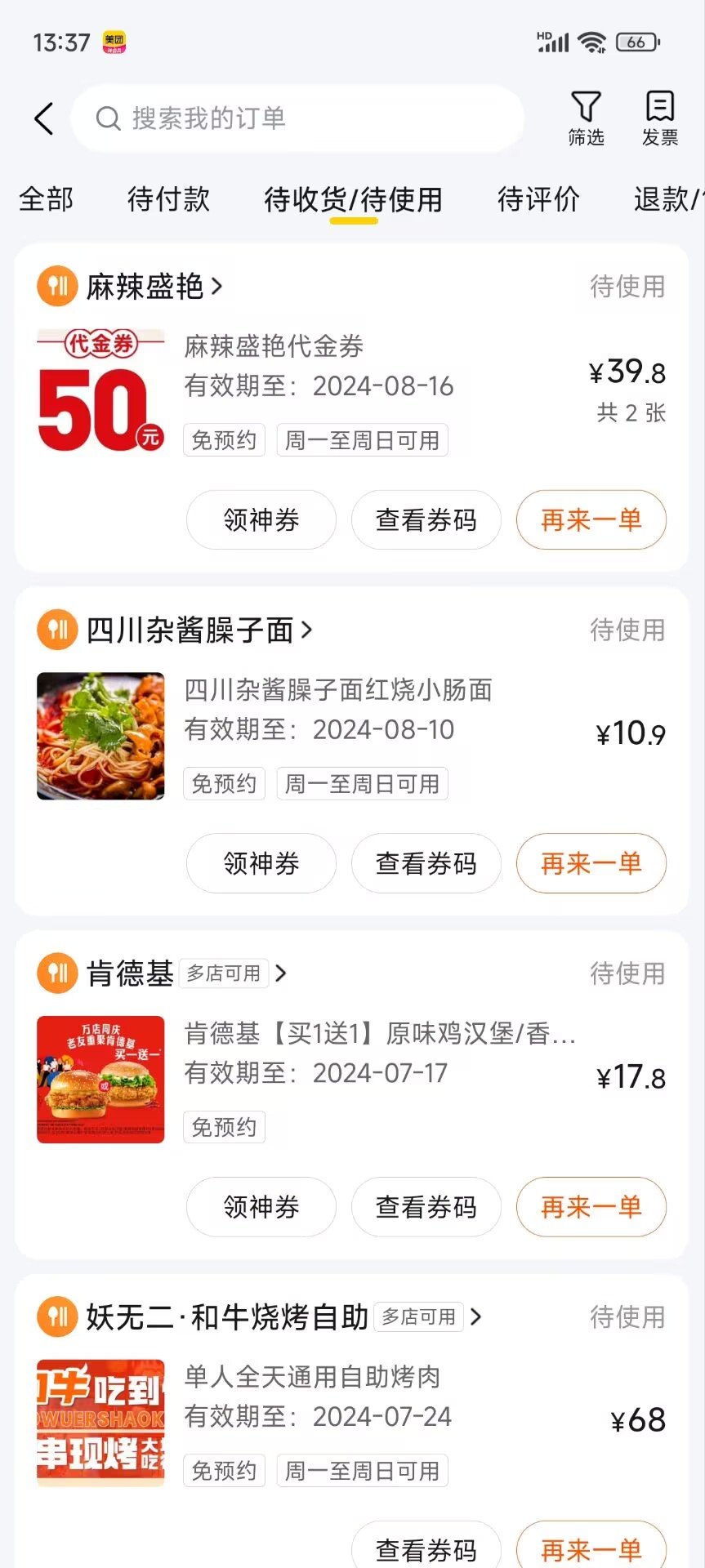This screenshot has width=705, height=1568.
Task: View the voucher code for the 肯德基 order
Action: [426, 1207]
